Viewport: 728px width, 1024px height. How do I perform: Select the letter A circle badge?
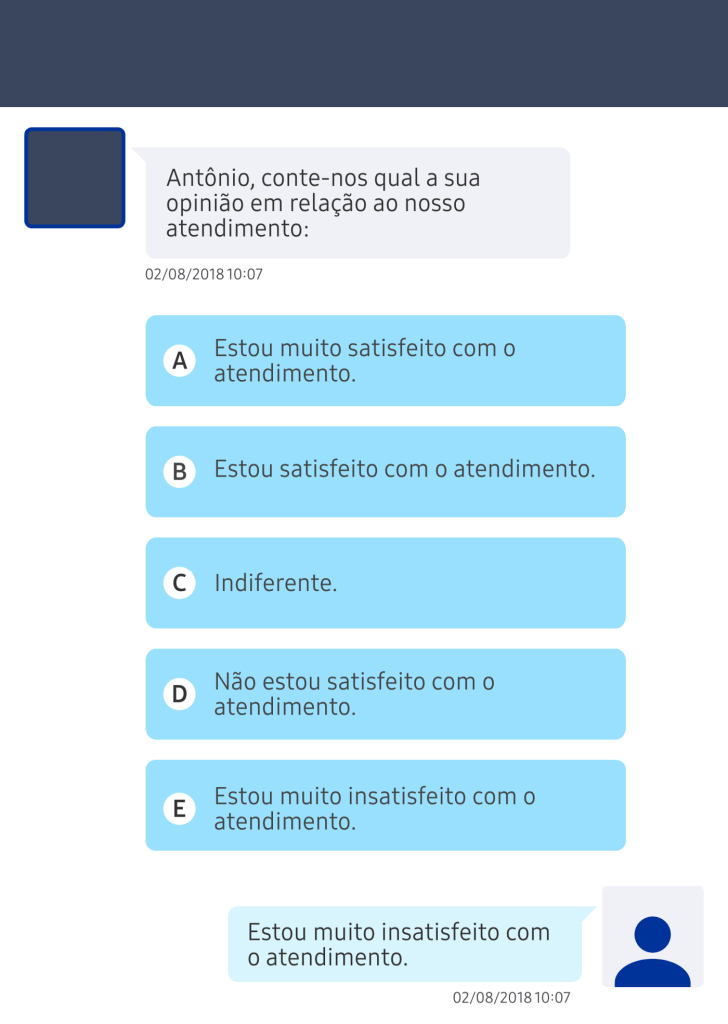179,360
